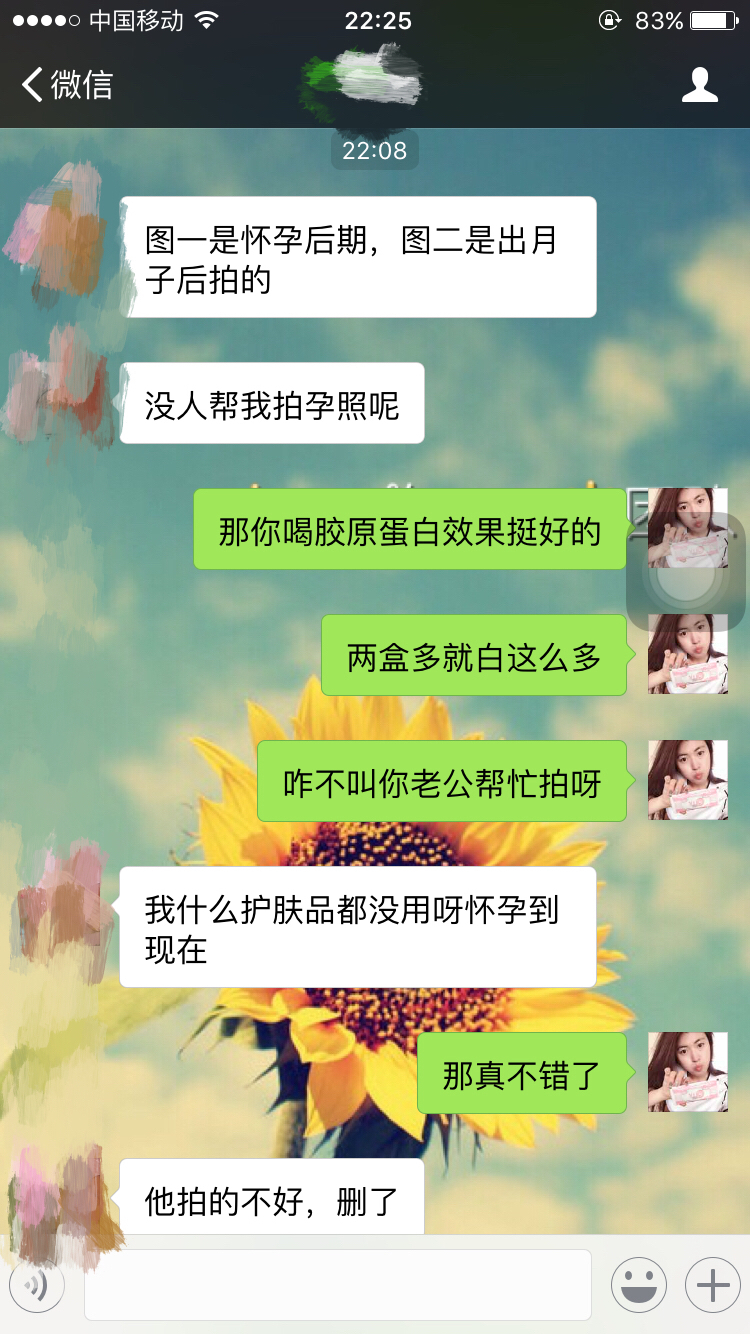Open the emoji picker

click(638, 1284)
